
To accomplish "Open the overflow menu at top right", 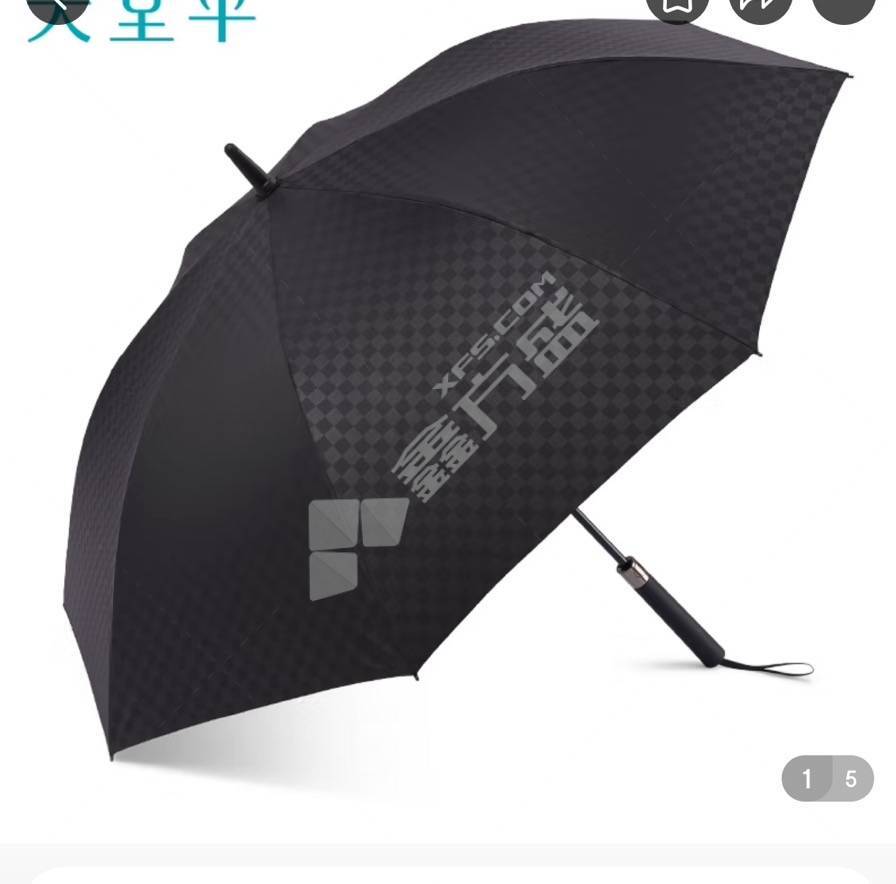I will coord(843,6).
